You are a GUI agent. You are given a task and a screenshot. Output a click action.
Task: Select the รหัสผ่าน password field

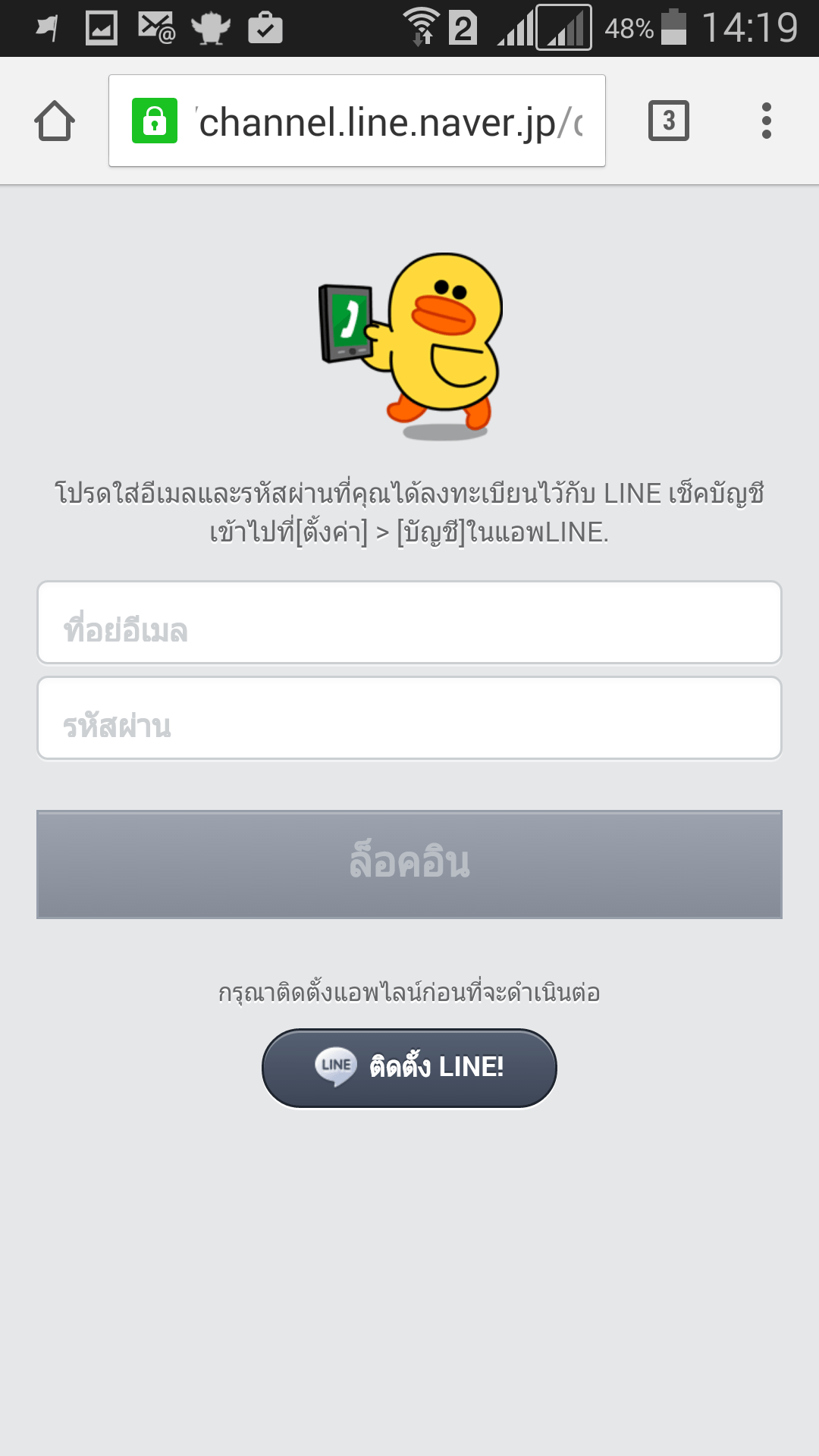409,718
